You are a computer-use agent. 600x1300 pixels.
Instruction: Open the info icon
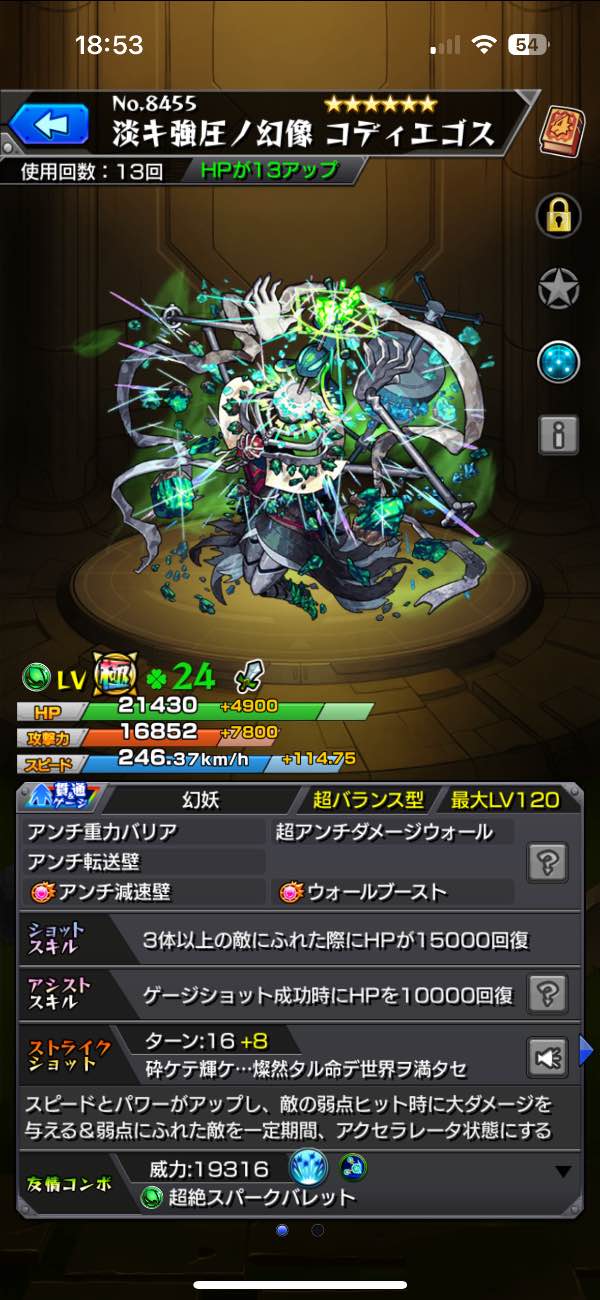pos(559,434)
